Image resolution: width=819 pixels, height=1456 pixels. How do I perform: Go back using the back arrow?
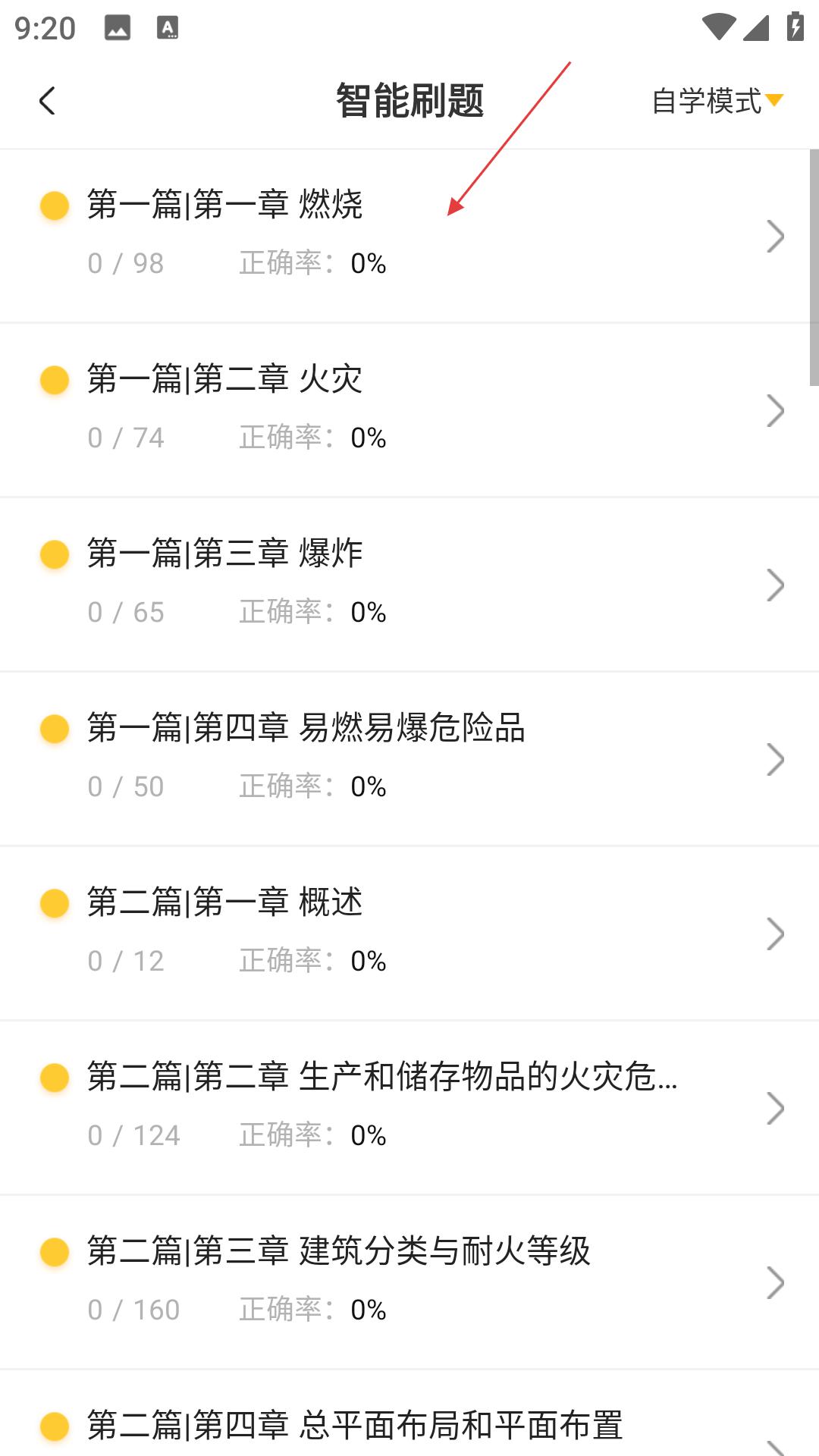[x=47, y=101]
